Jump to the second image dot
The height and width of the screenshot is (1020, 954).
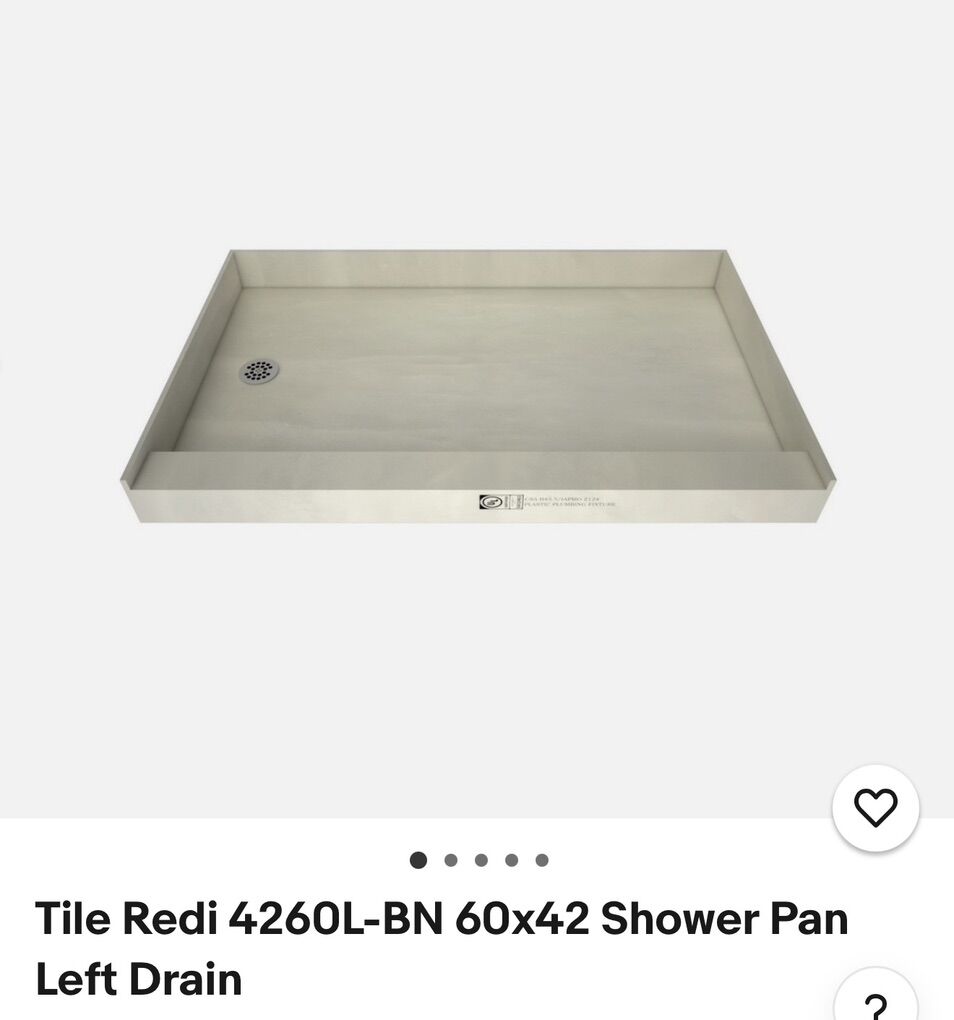click(x=451, y=860)
